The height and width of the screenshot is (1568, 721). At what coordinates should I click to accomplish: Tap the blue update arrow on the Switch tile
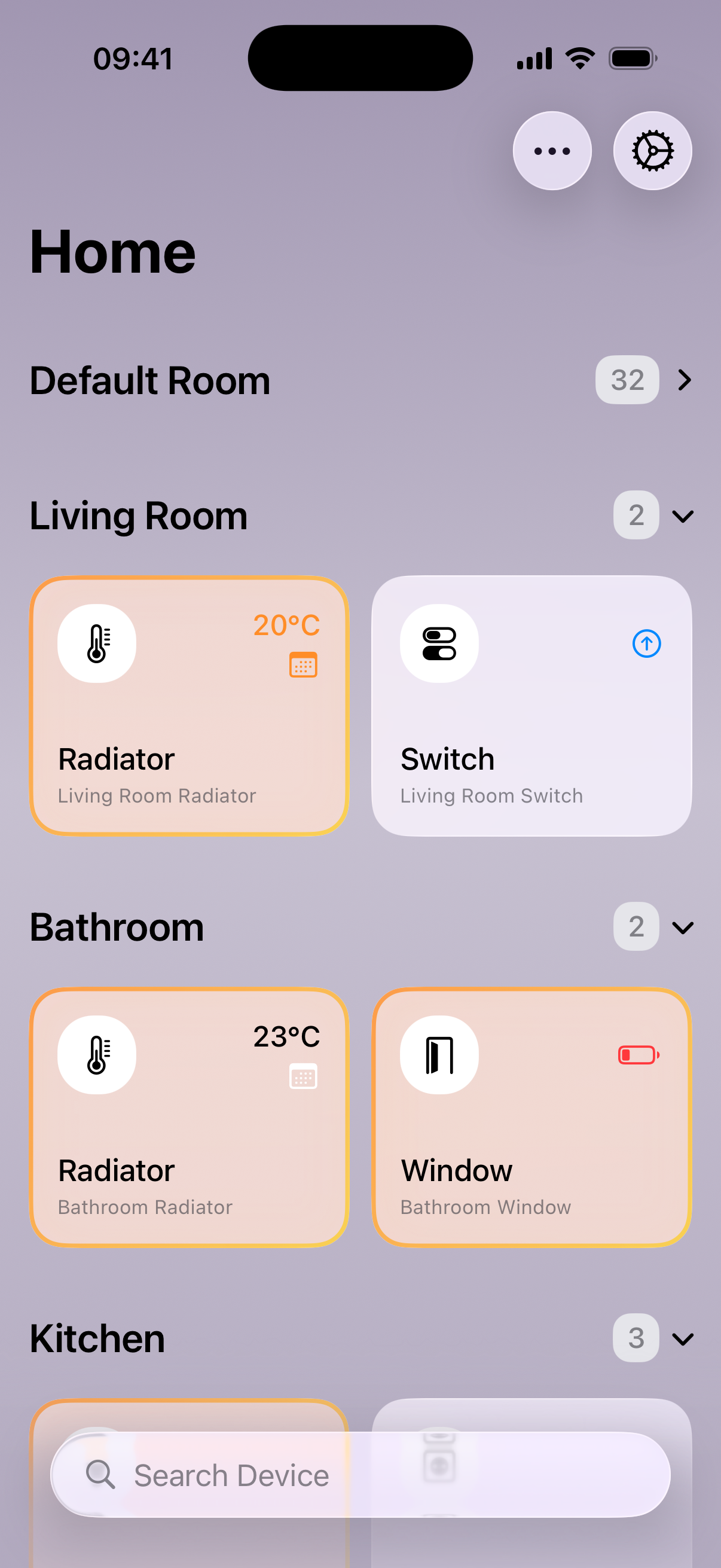click(646, 643)
